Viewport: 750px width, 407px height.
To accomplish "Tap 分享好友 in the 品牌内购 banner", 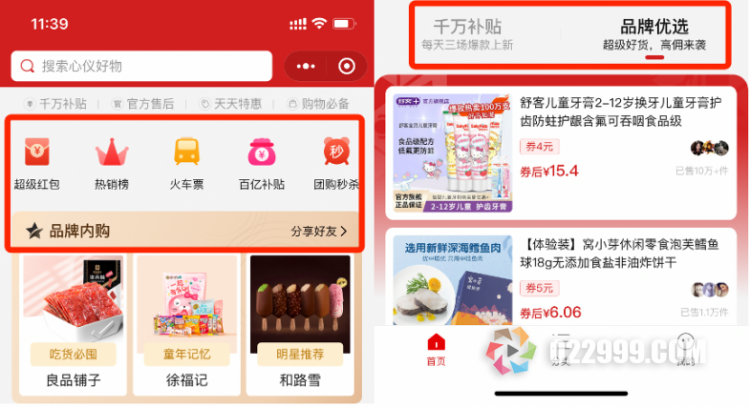I will point(319,231).
